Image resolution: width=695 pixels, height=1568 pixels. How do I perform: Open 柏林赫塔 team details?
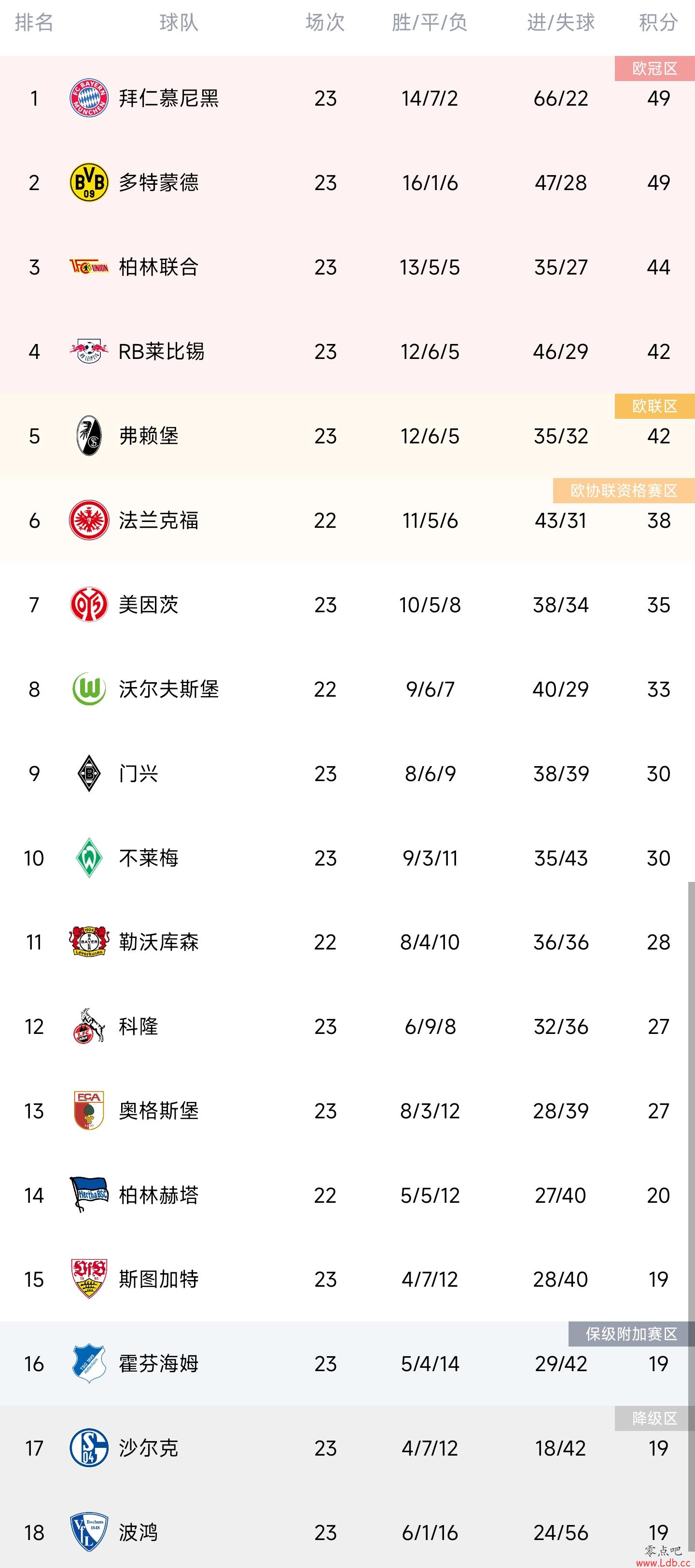pos(347,1195)
